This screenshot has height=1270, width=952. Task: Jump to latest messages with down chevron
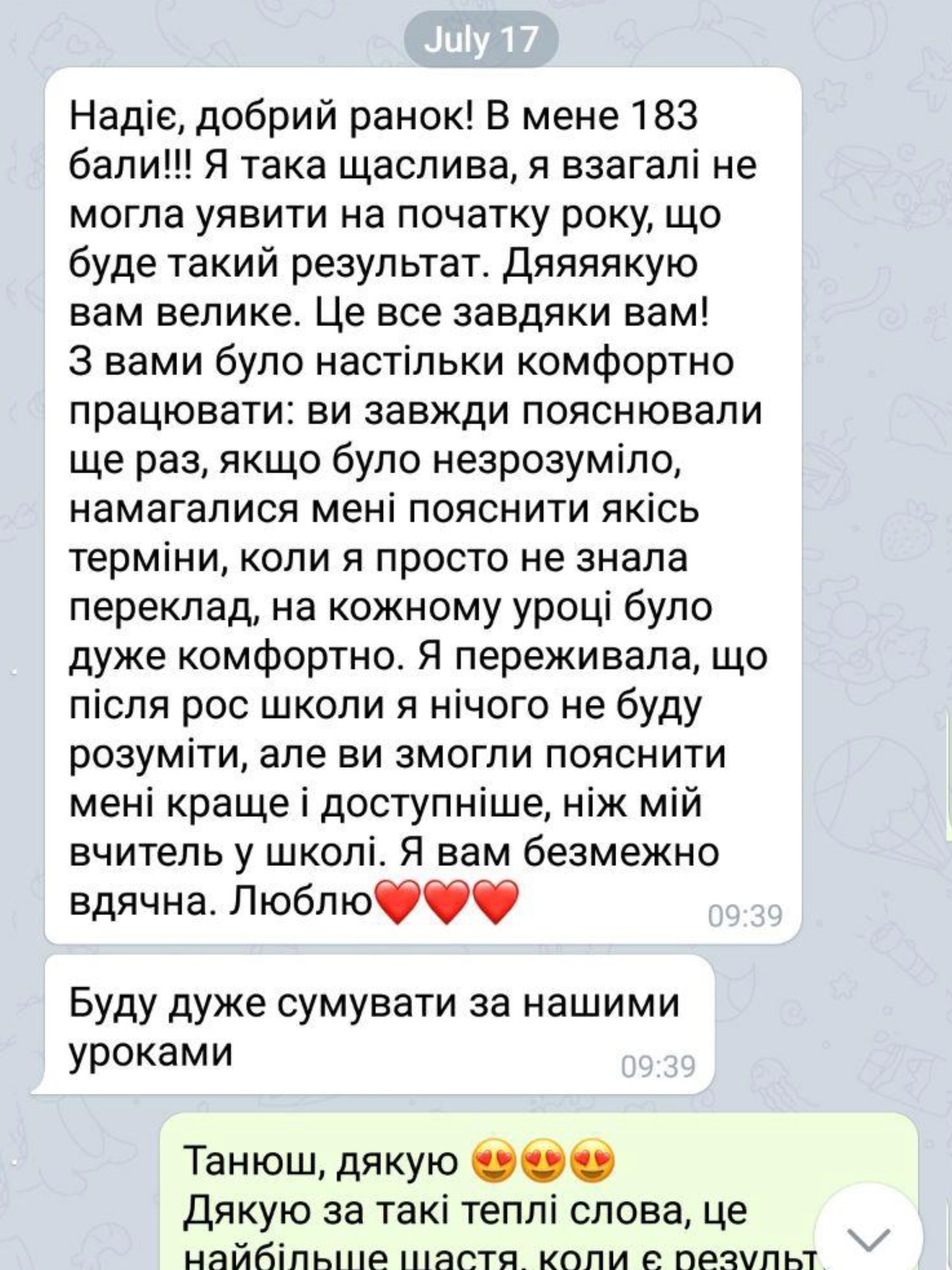point(869,1236)
